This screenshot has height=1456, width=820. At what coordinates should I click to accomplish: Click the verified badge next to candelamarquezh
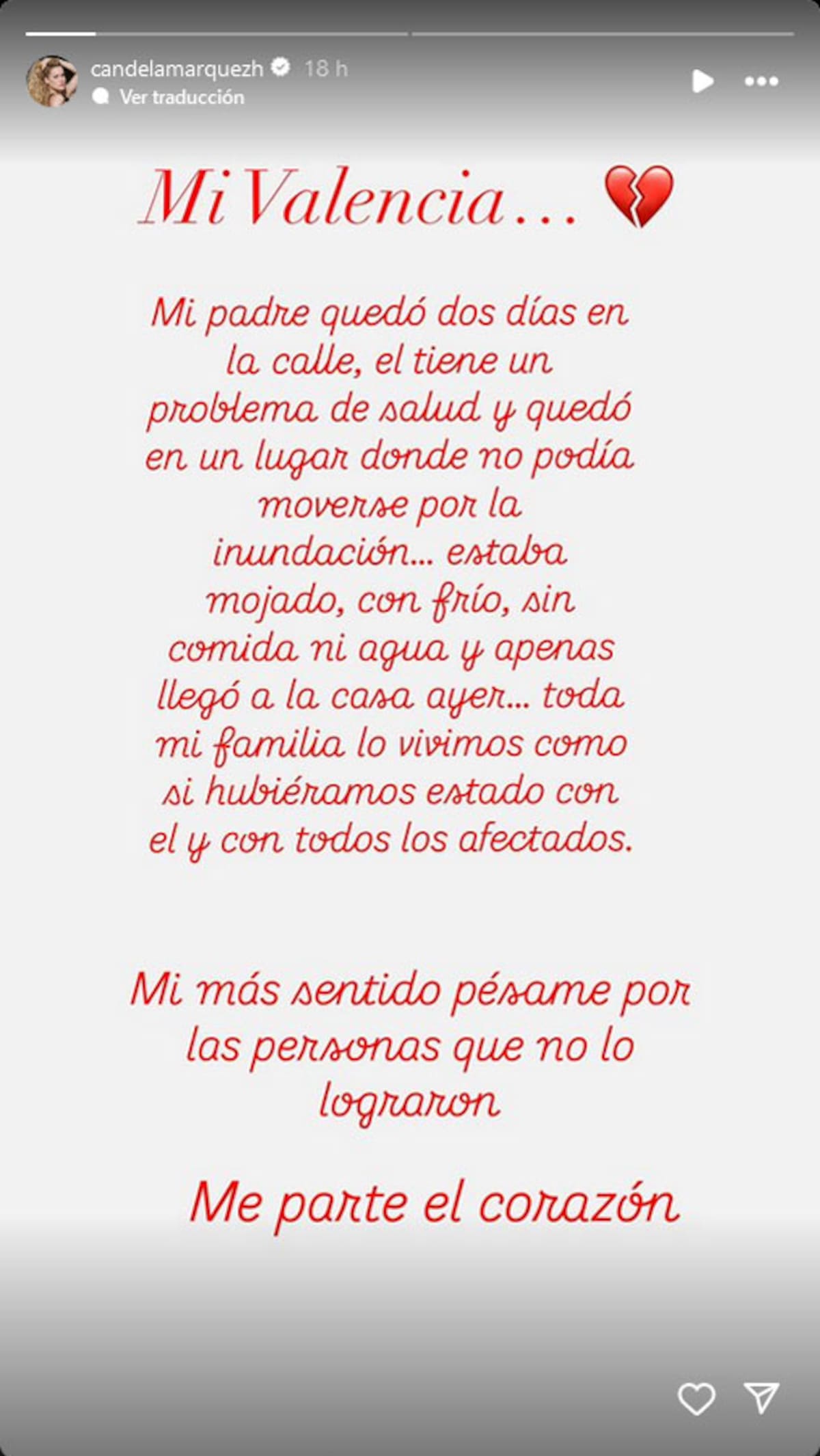pyautogui.click(x=282, y=68)
